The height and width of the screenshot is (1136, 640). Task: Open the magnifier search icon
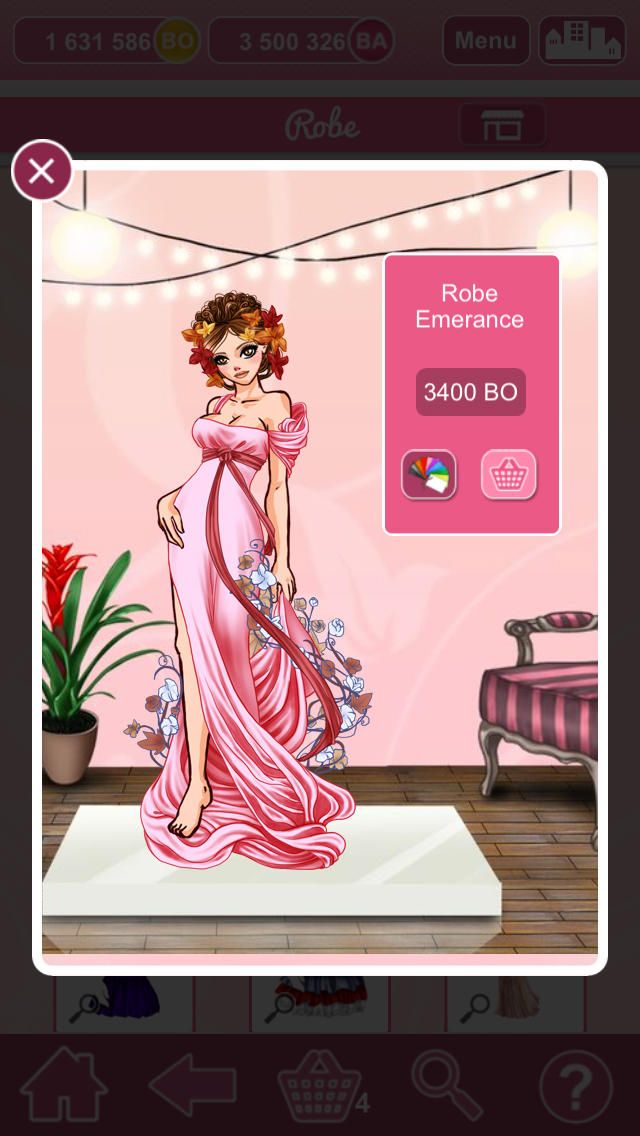[448, 1083]
